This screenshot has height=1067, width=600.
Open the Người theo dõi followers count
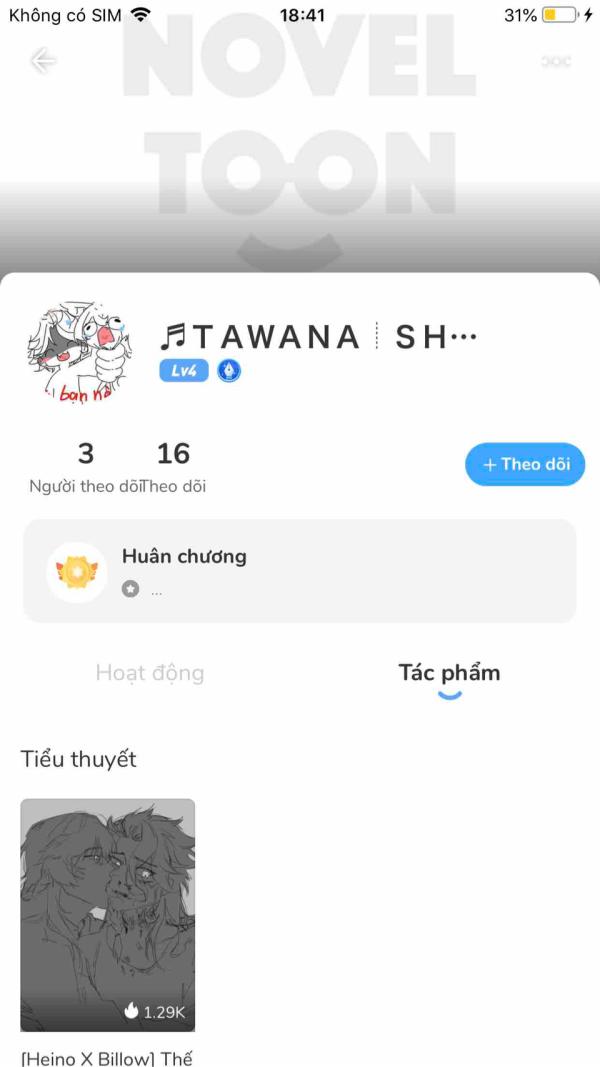tap(86, 468)
